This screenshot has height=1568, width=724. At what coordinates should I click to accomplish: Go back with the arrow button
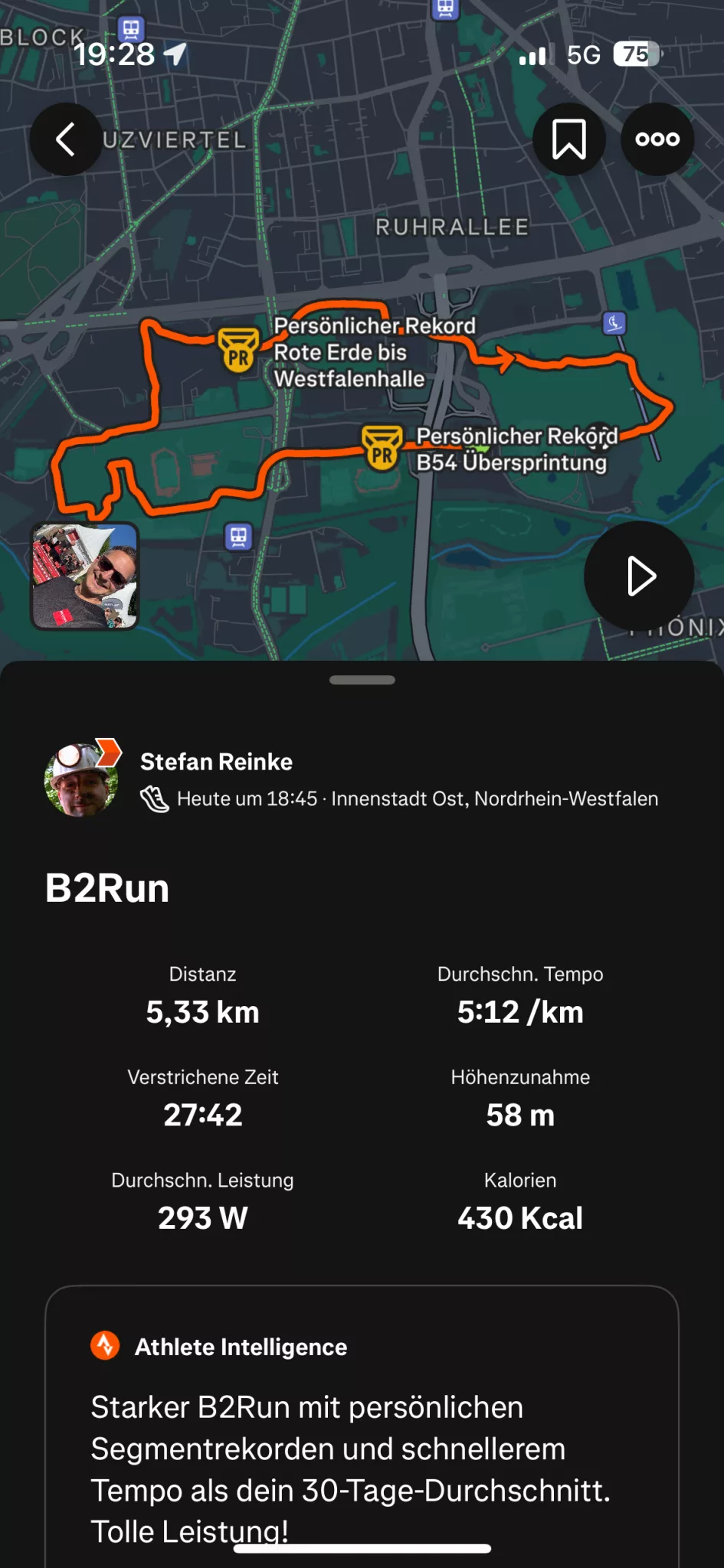pos(67,139)
